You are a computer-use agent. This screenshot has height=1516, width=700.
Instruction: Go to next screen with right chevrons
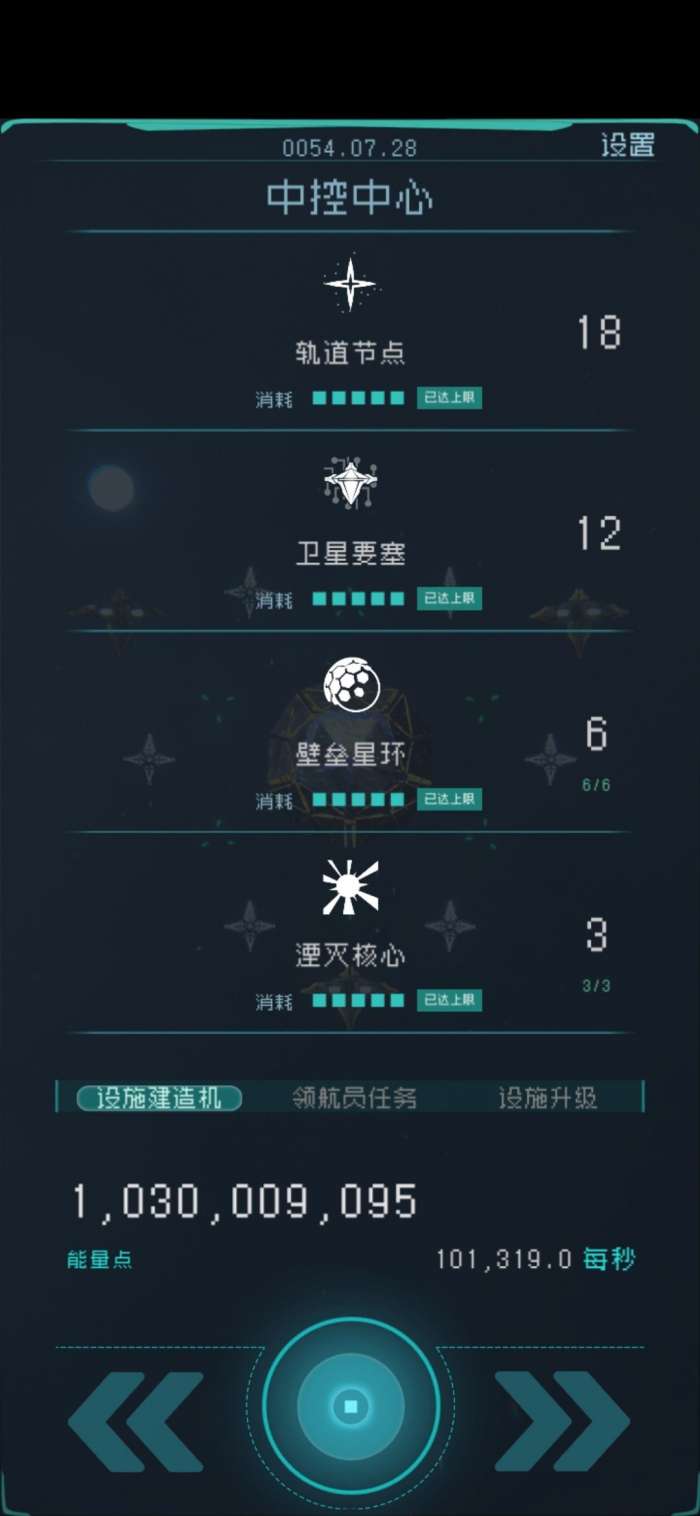[562, 1421]
